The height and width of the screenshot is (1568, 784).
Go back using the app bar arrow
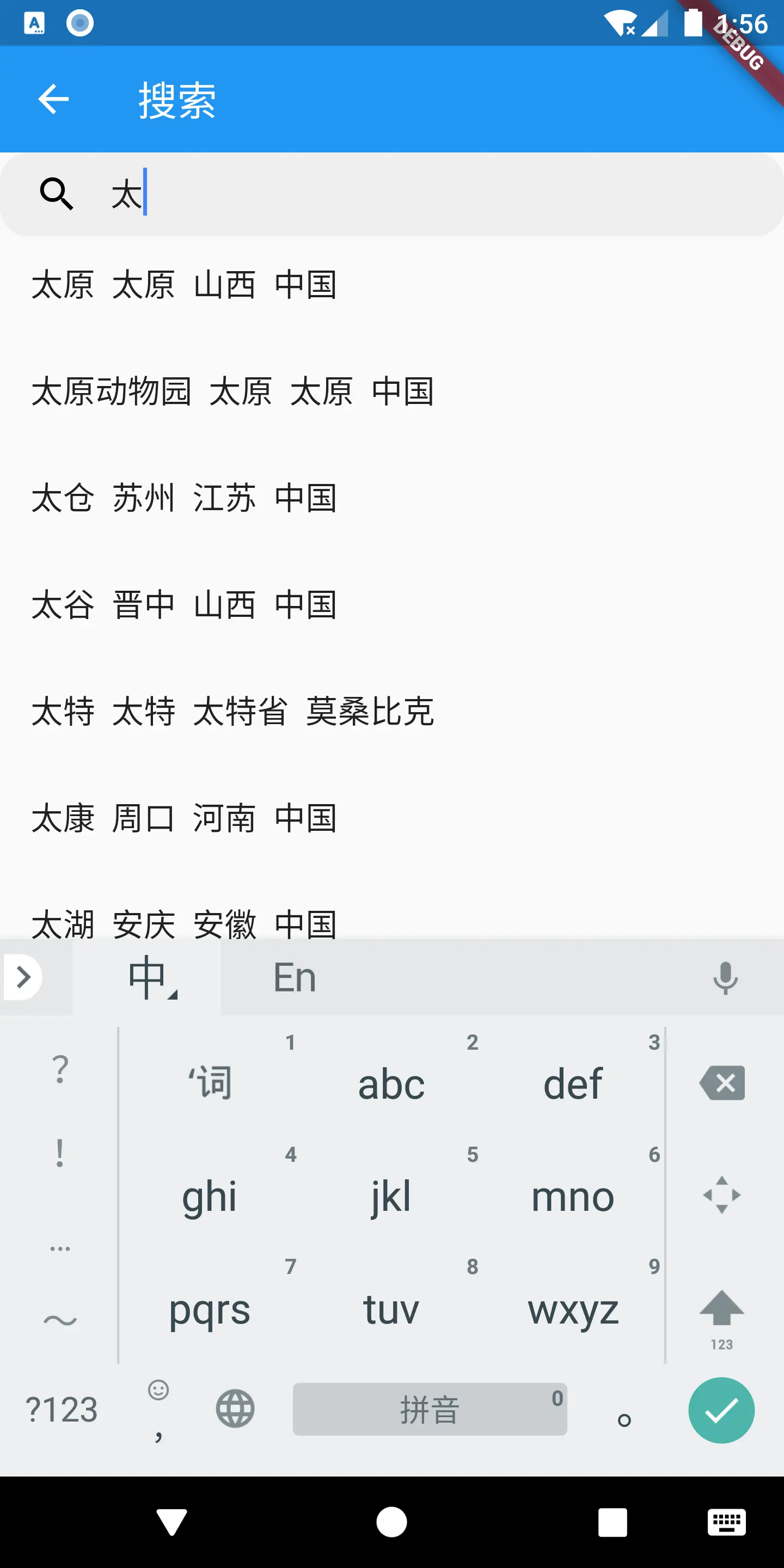pyautogui.click(x=53, y=99)
